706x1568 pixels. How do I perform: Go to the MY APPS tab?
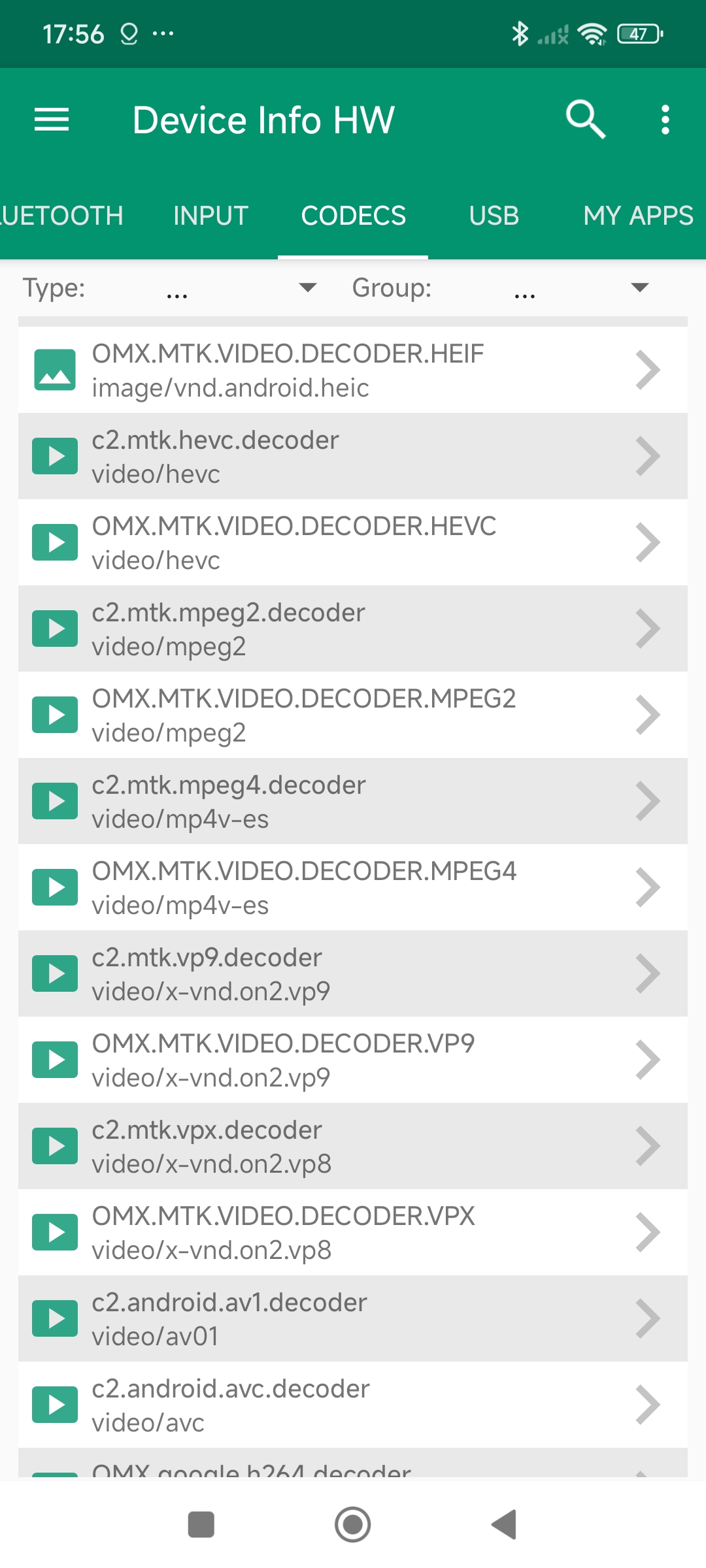click(x=637, y=216)
